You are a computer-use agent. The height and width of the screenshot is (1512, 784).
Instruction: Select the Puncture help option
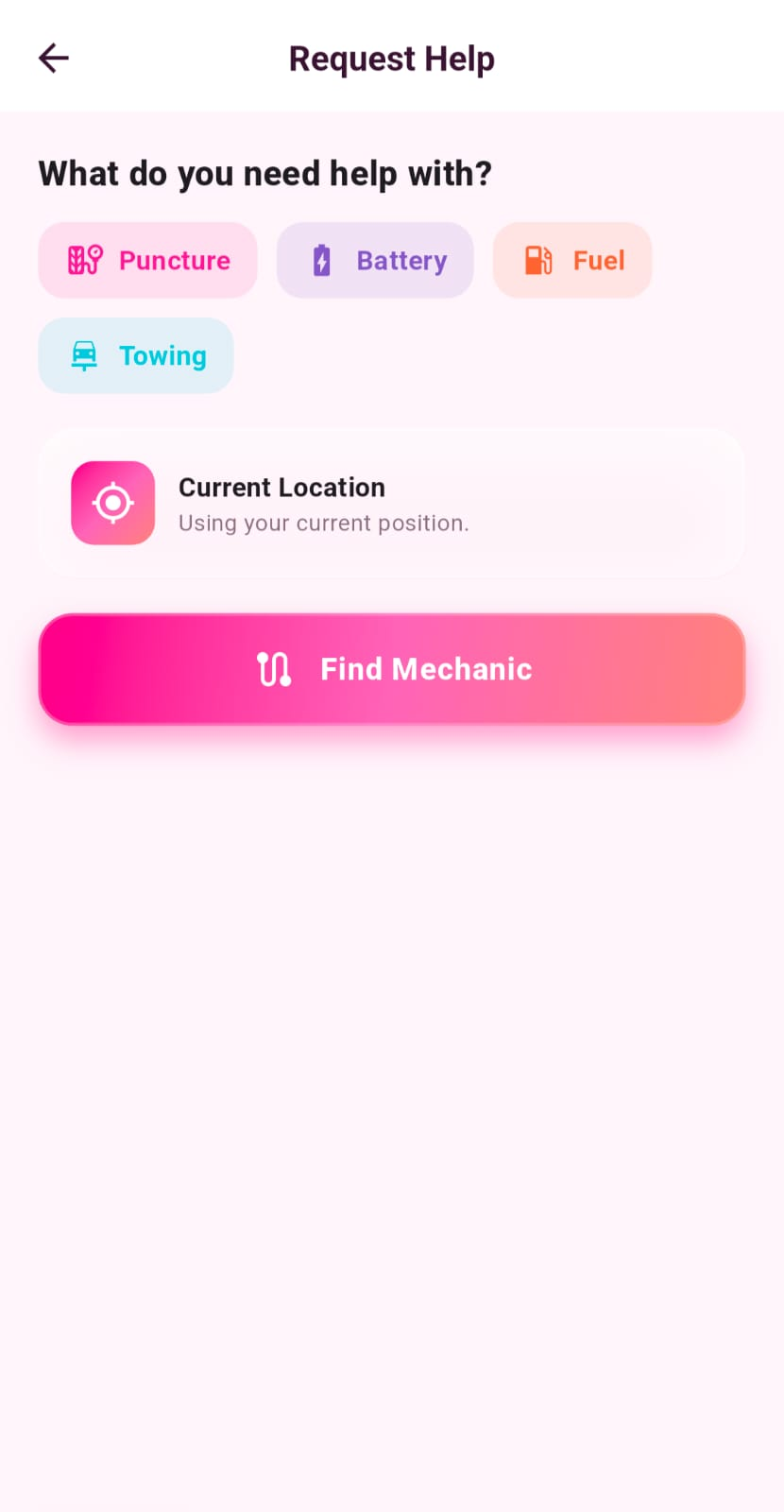pyautogui.click(x=146, y=260)
